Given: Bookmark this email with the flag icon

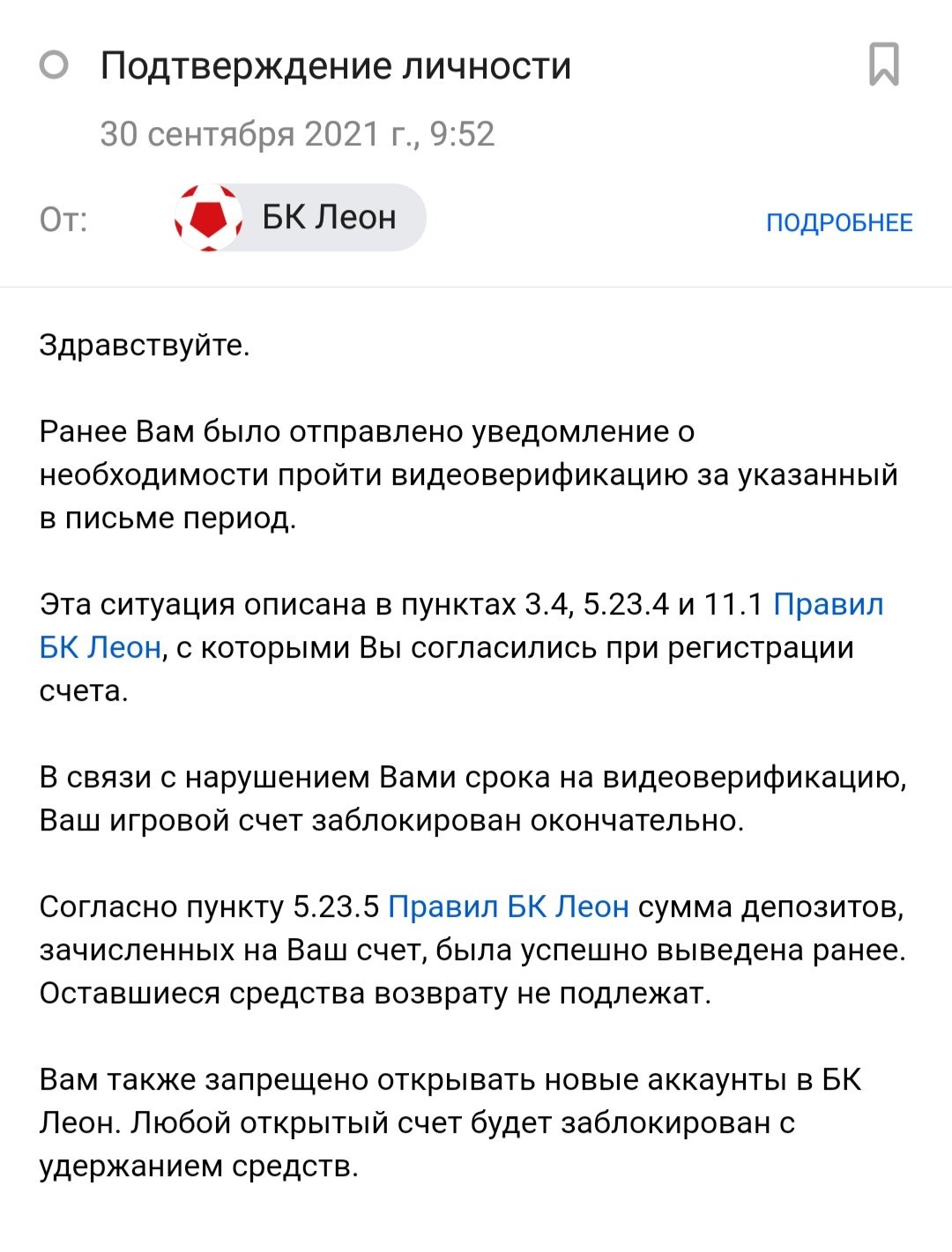Looking at the screenshot, I should point(883,64).
